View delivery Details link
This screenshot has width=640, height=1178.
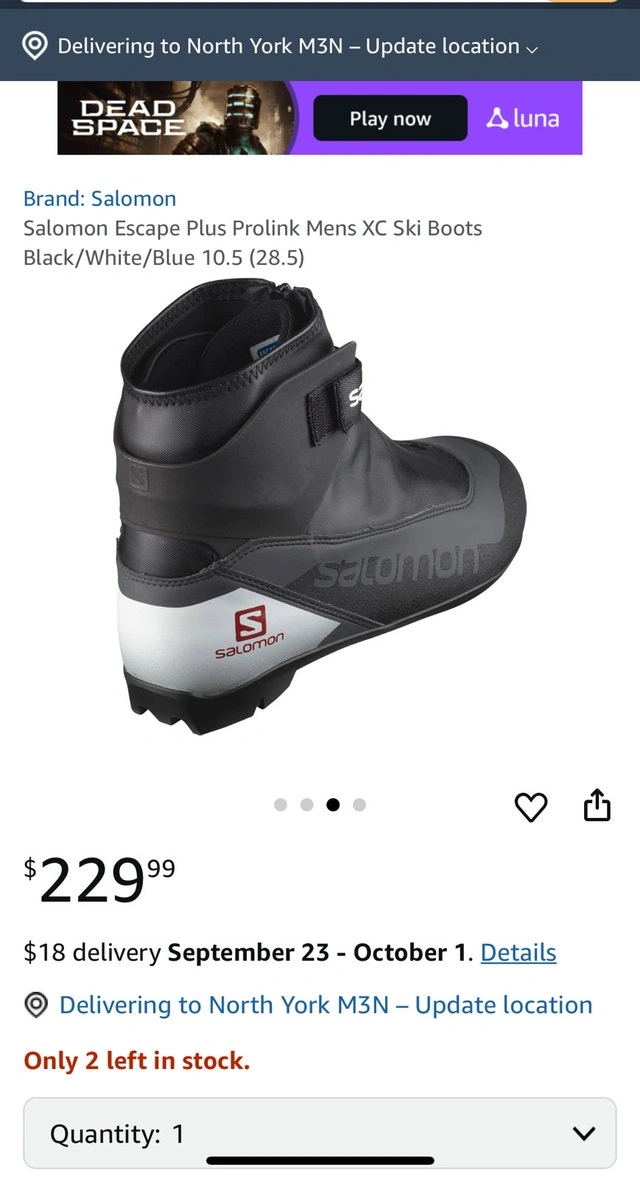pyautogui.click(x=518, y=952)
